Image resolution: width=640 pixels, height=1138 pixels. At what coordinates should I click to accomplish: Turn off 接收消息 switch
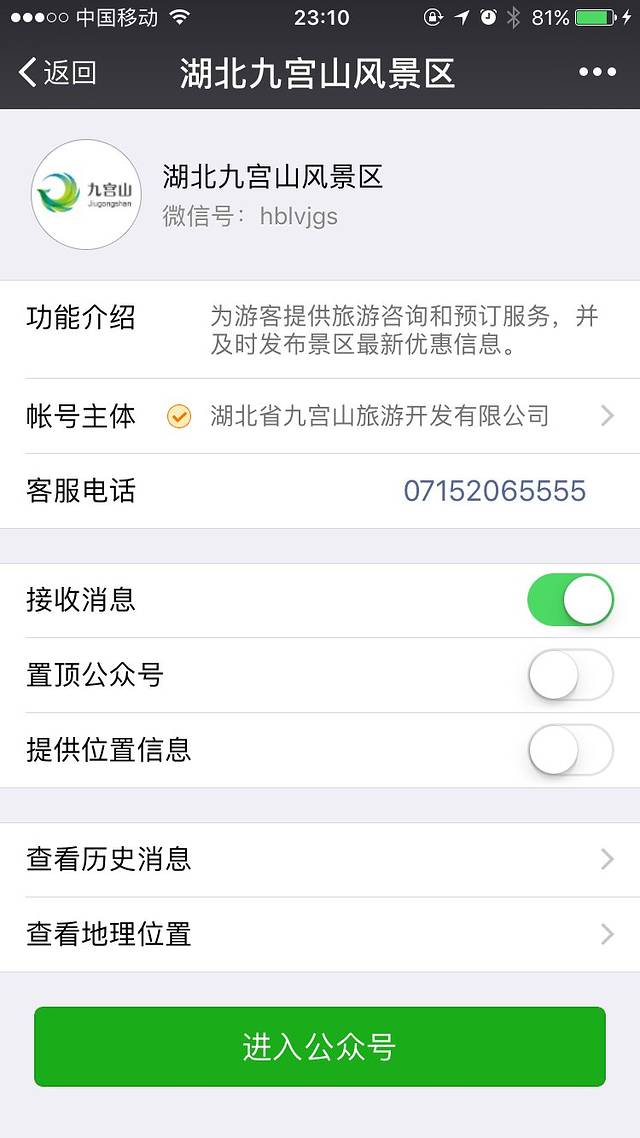tap(570, 600)
